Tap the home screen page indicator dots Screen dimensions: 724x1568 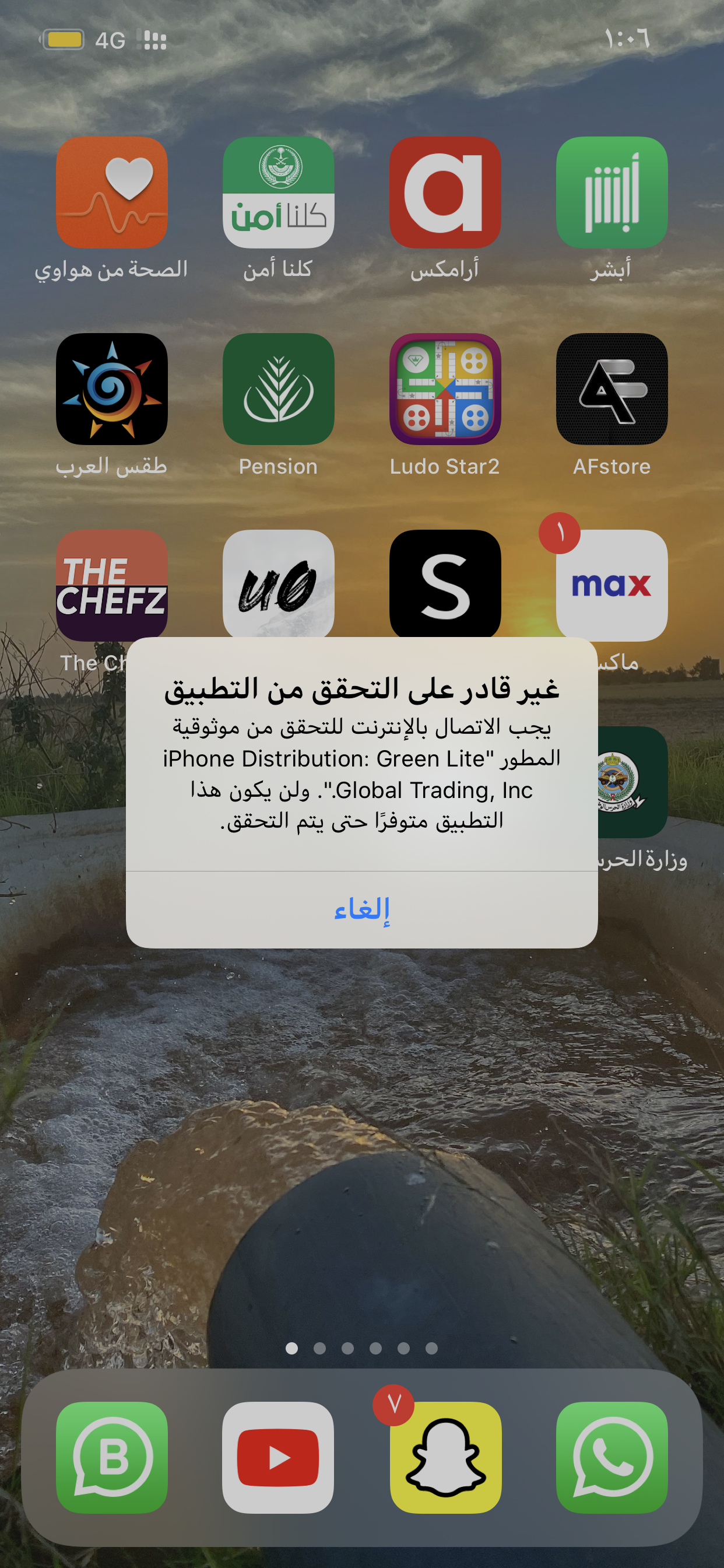pos(361,1348)
